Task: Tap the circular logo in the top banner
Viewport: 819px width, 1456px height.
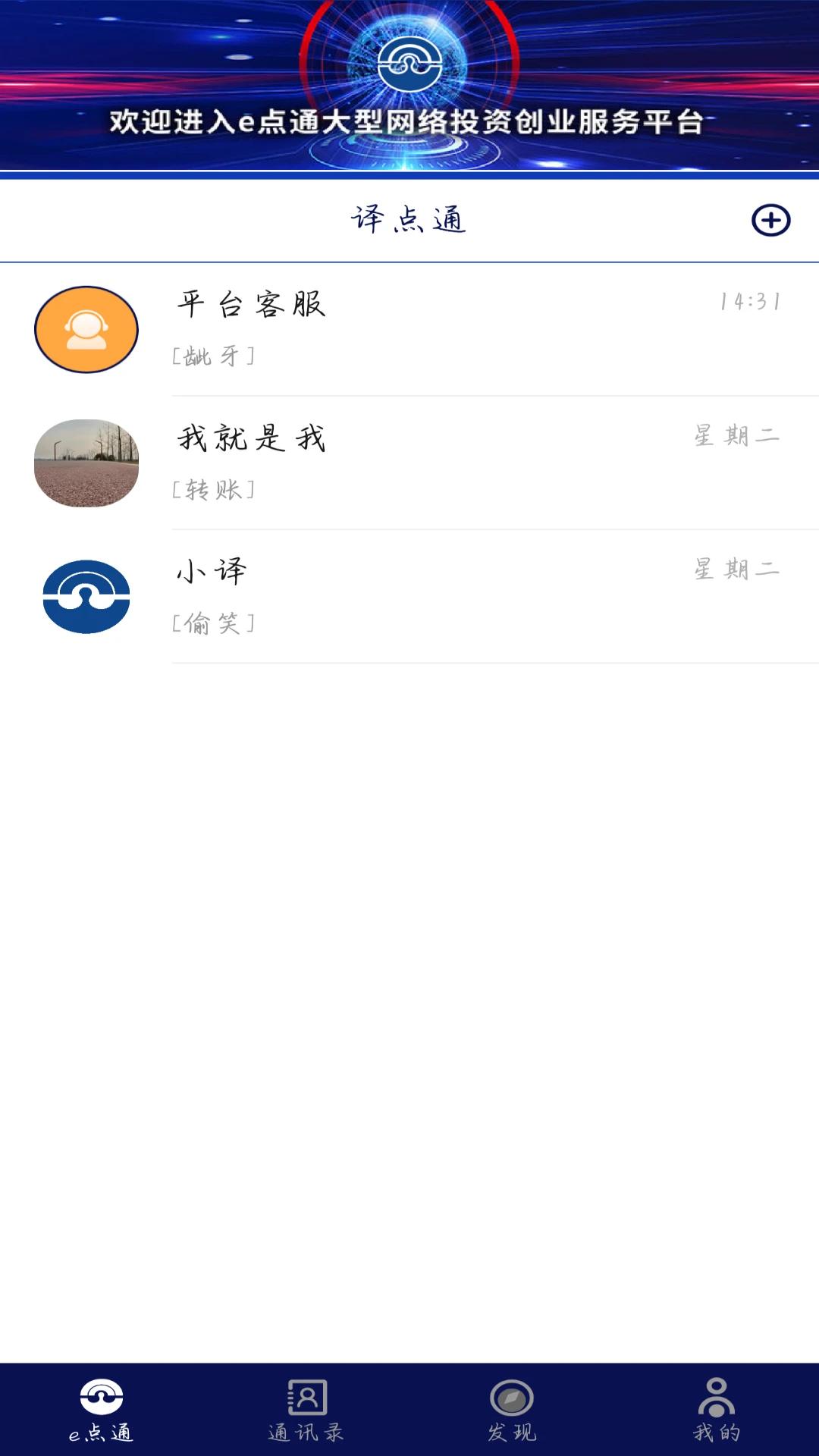Action: [x=409, y=61]
